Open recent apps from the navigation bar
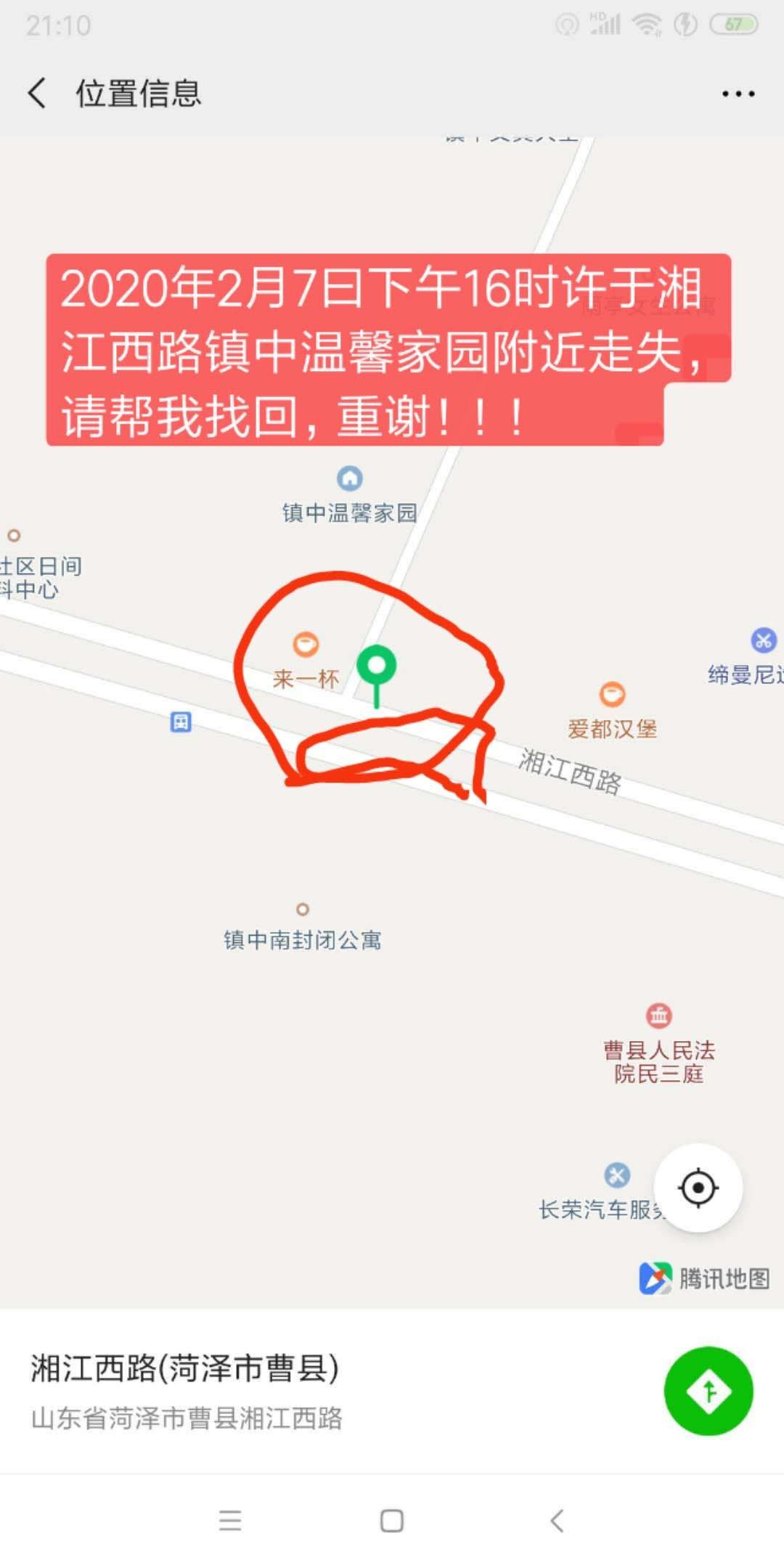The width and height of the screenshot is (784, 1568). (230, 1521)
